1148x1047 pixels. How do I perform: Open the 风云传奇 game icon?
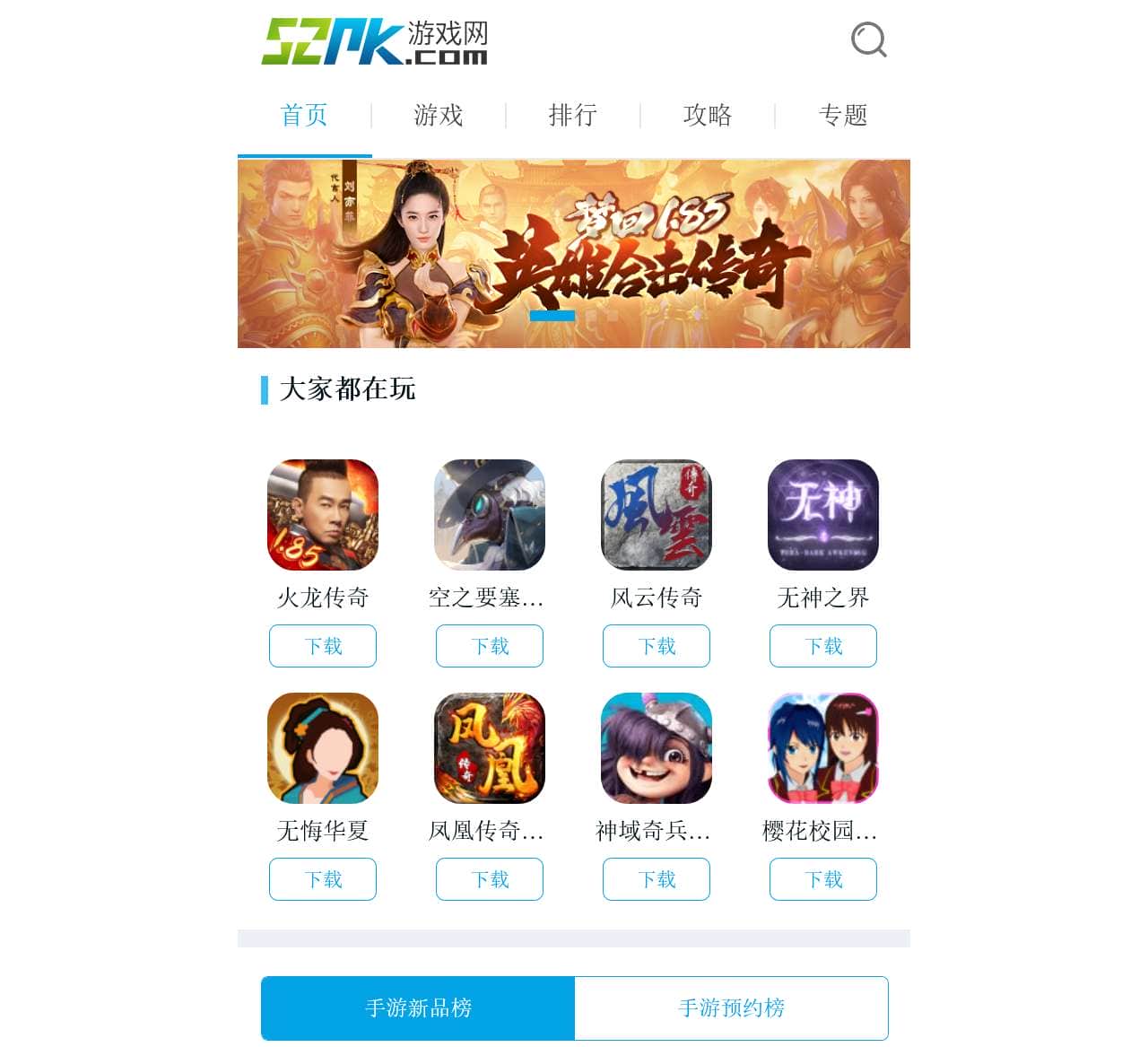pyautogui.click(x=657, y=515)
